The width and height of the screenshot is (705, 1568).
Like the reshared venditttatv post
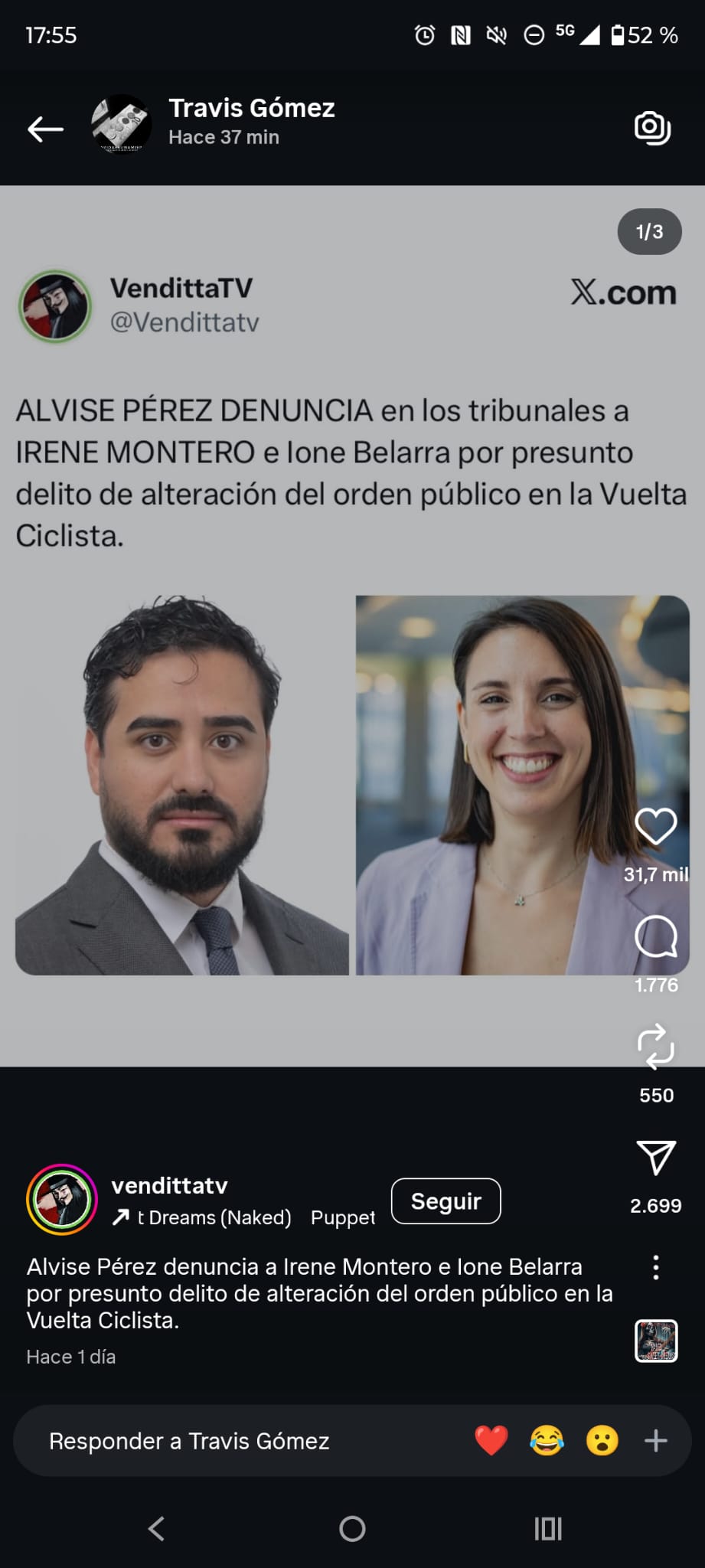pos(656,827)
